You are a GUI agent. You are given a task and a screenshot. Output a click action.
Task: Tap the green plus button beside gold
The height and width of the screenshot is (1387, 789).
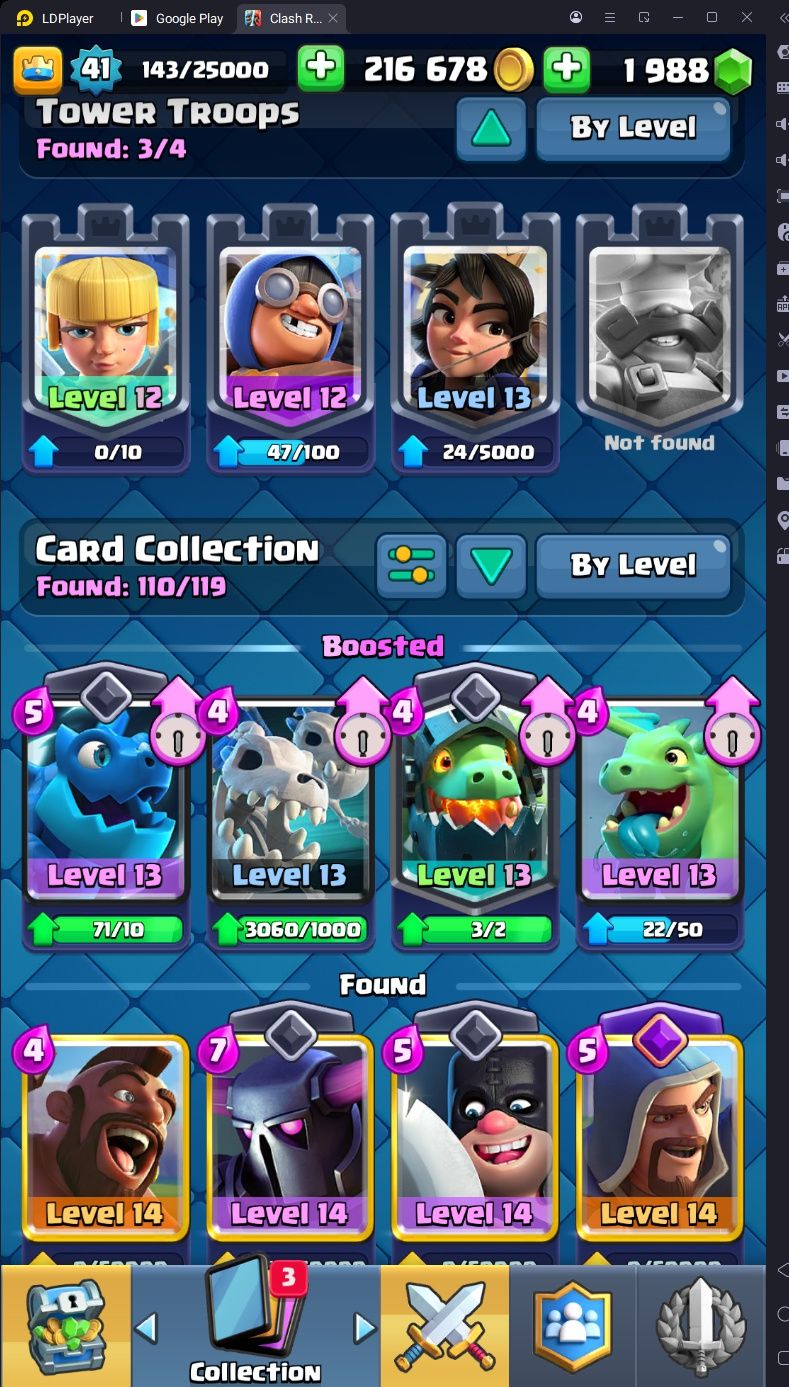pos(320,68)
